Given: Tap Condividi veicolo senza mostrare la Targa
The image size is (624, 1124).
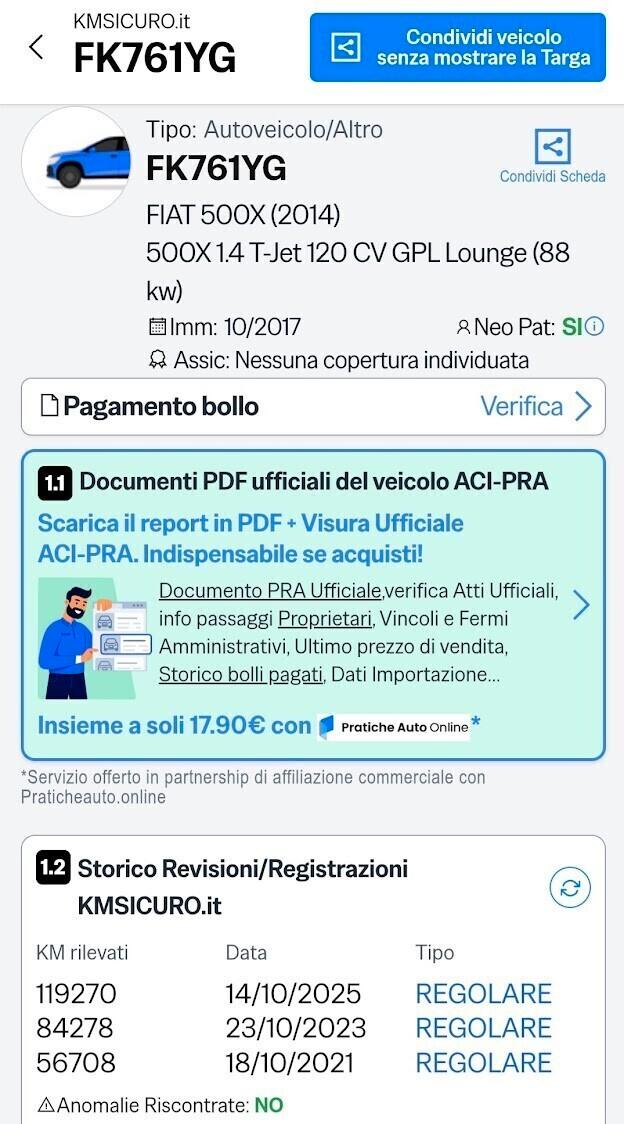Looking at the screenshot, I should pyautogui.click(x=457, y=47).
